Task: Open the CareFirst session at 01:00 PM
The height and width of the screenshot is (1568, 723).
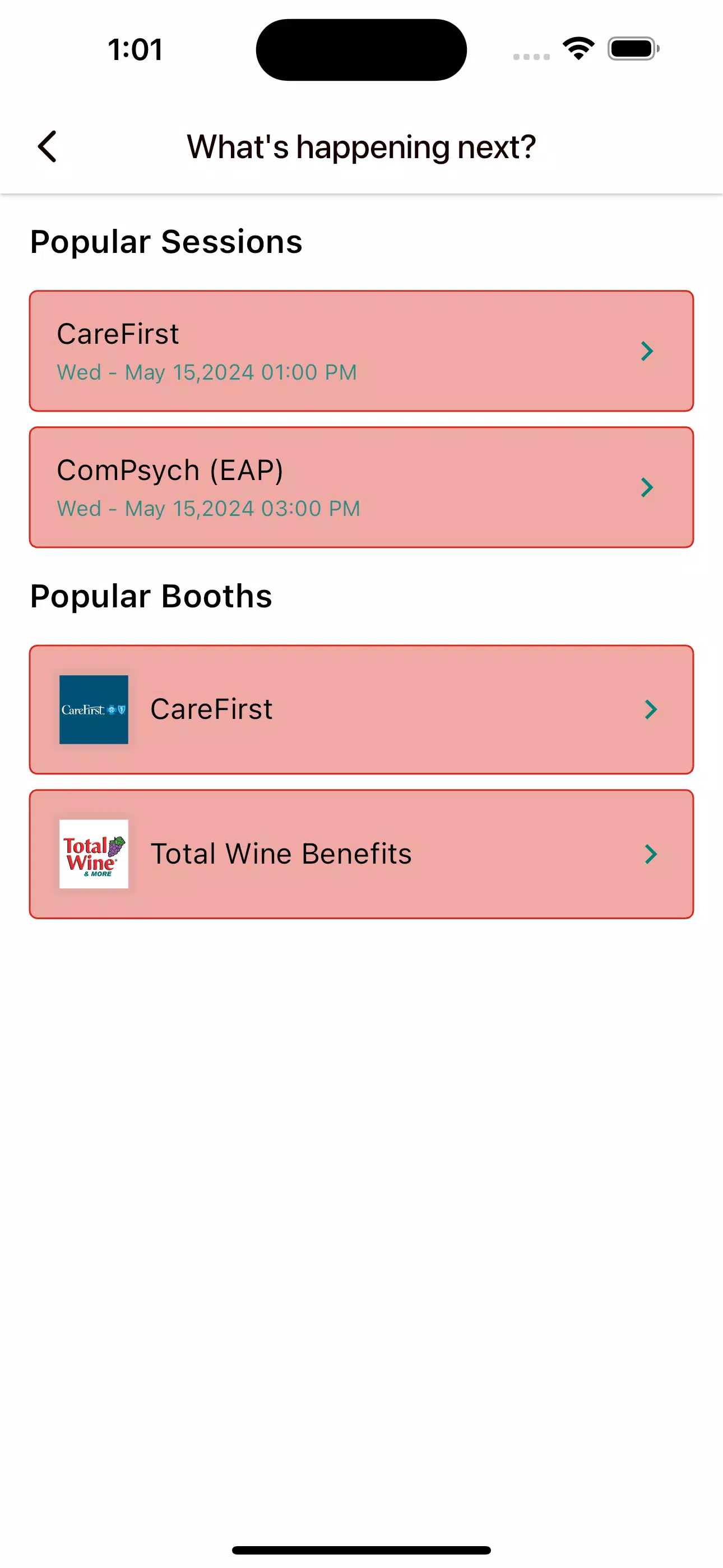Action: point(361,351)
